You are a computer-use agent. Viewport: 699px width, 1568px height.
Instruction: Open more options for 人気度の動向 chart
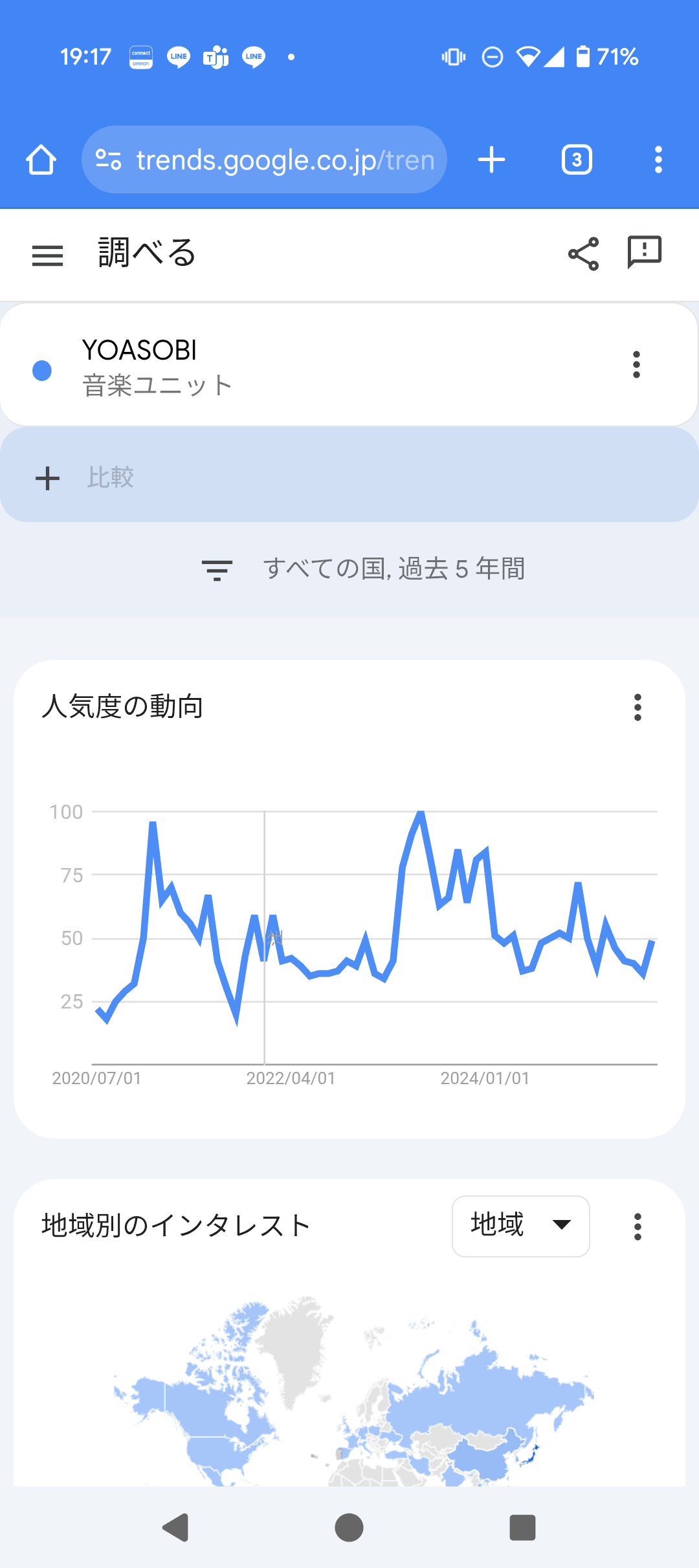point(638,707)
